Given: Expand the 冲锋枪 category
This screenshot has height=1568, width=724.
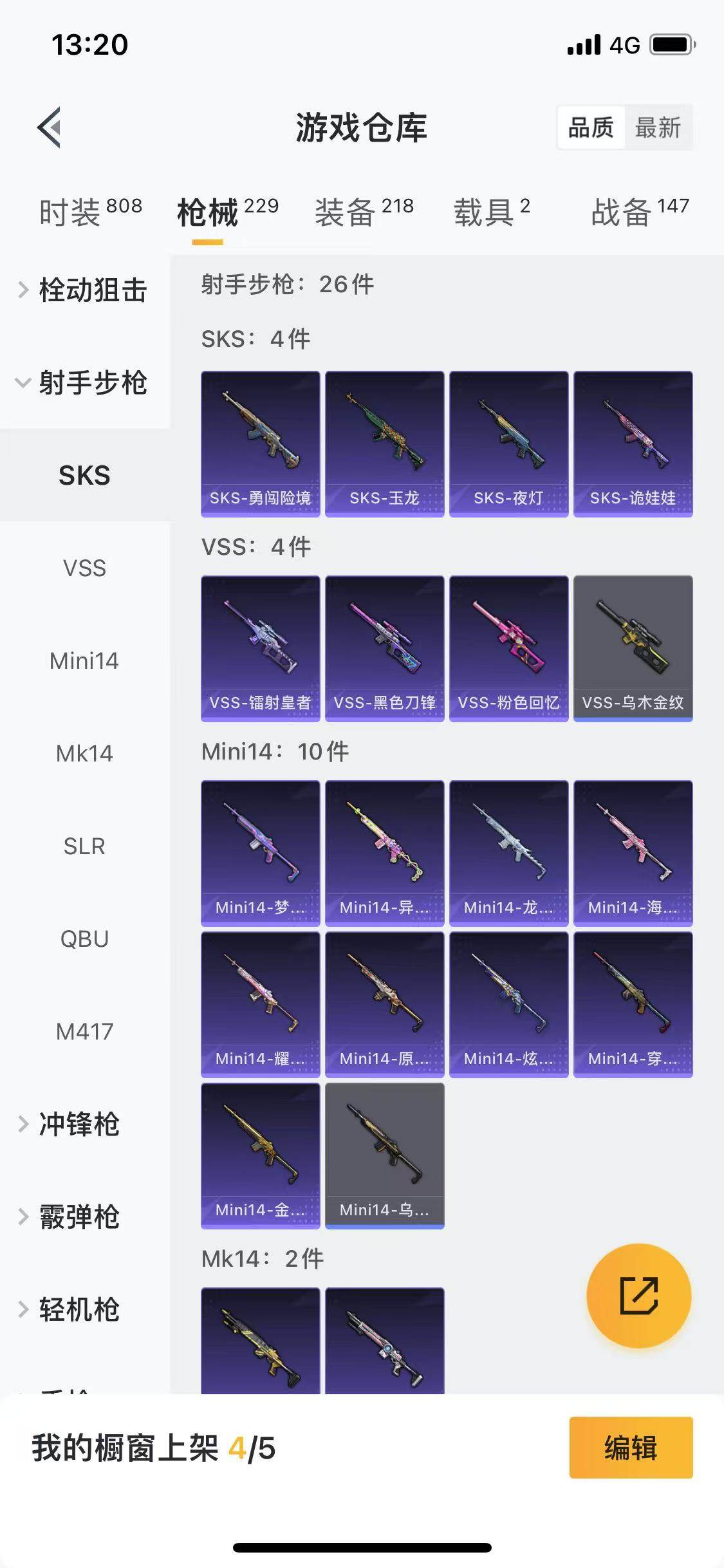Looking at the screenshot, I should pyautogui.click(x=79, y=1124).
